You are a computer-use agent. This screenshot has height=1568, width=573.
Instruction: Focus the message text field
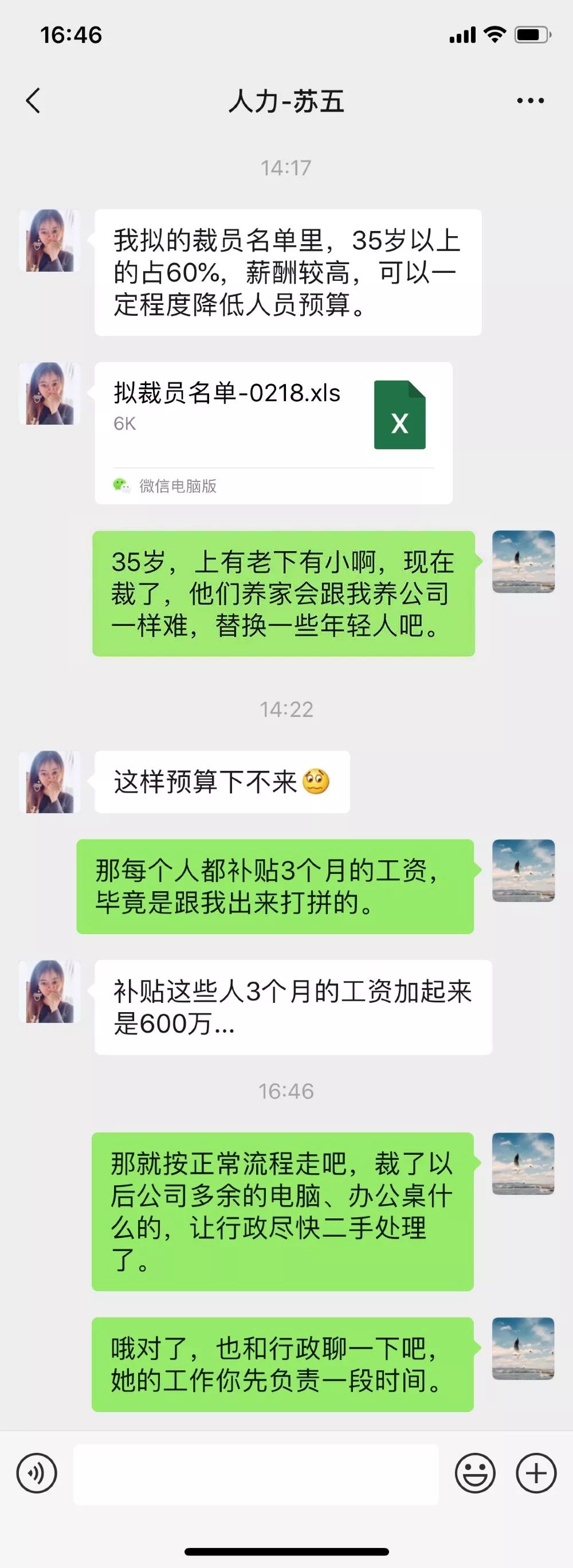click(256, 1473)
